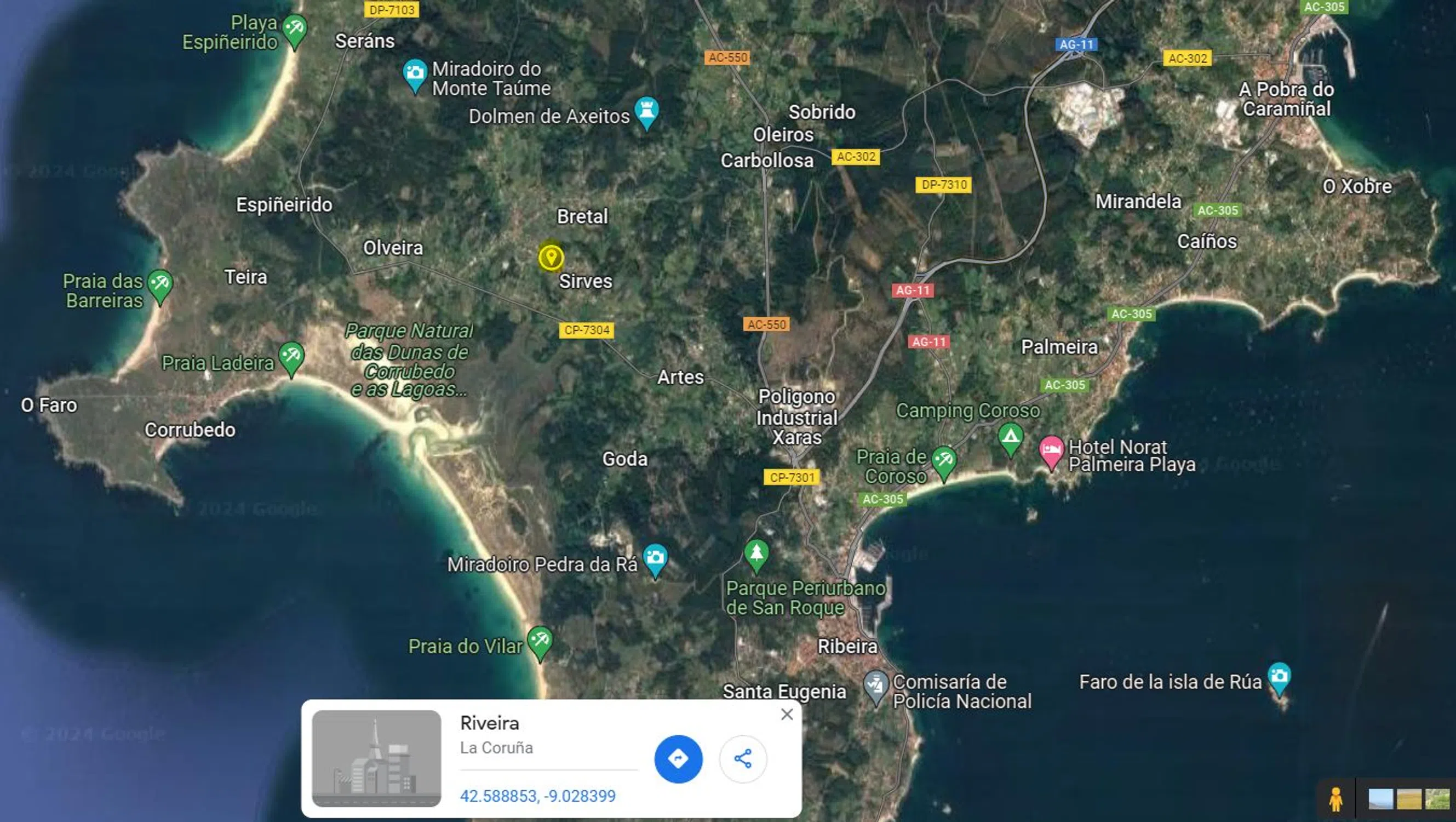Image resolution: width=1456 pixels, height=822 pixels.
Task: Open the coordinates link 42.588853, -9.028399
Action: 537,796
